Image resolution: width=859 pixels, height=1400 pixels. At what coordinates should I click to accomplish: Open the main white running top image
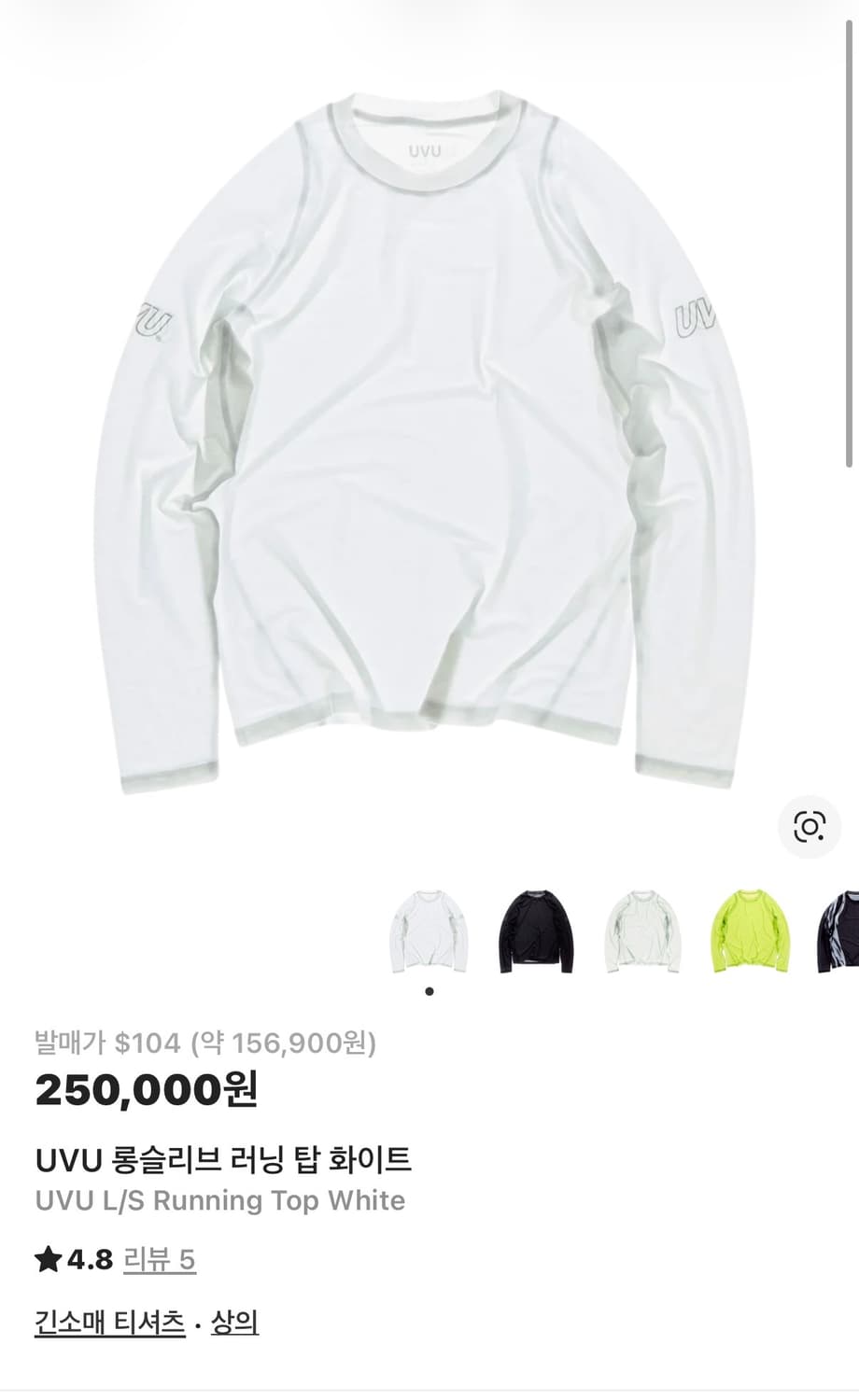(x=429, y=439)
